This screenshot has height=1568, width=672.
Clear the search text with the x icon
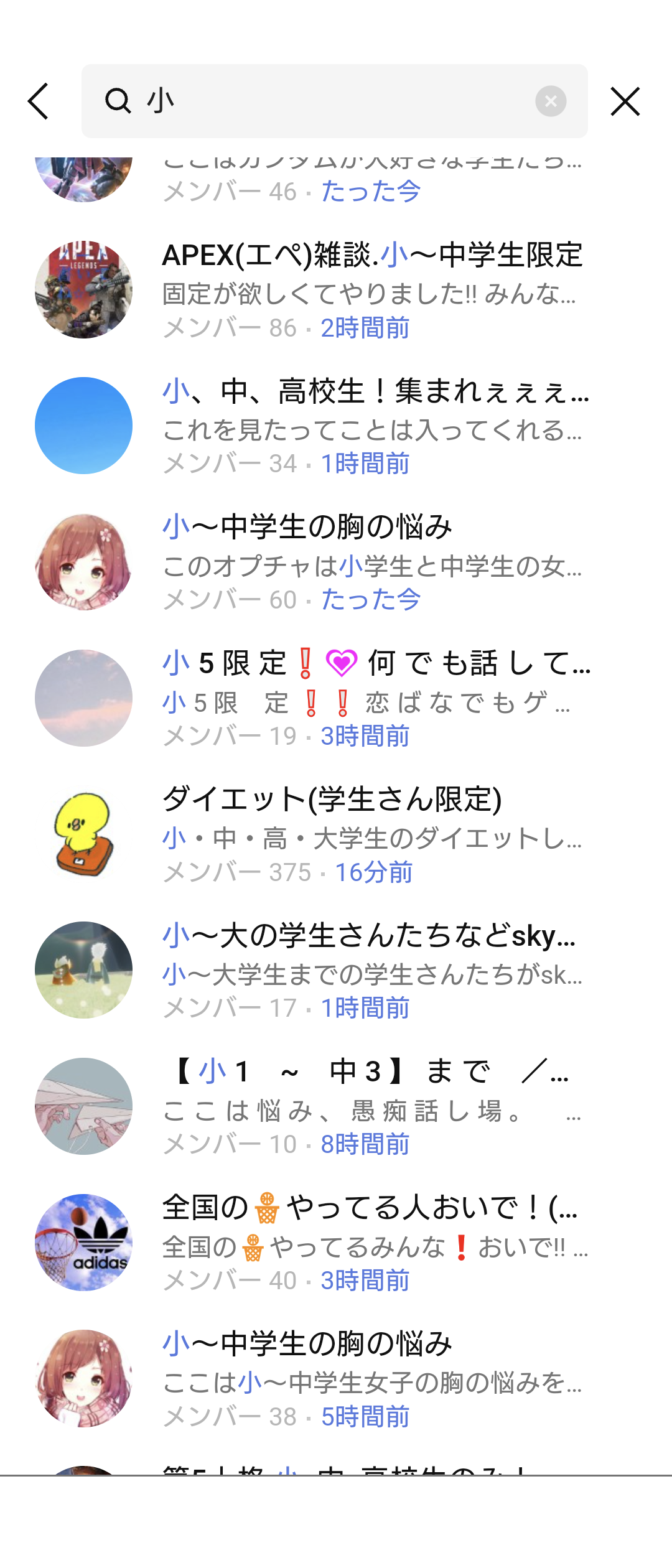coord(550,101)
